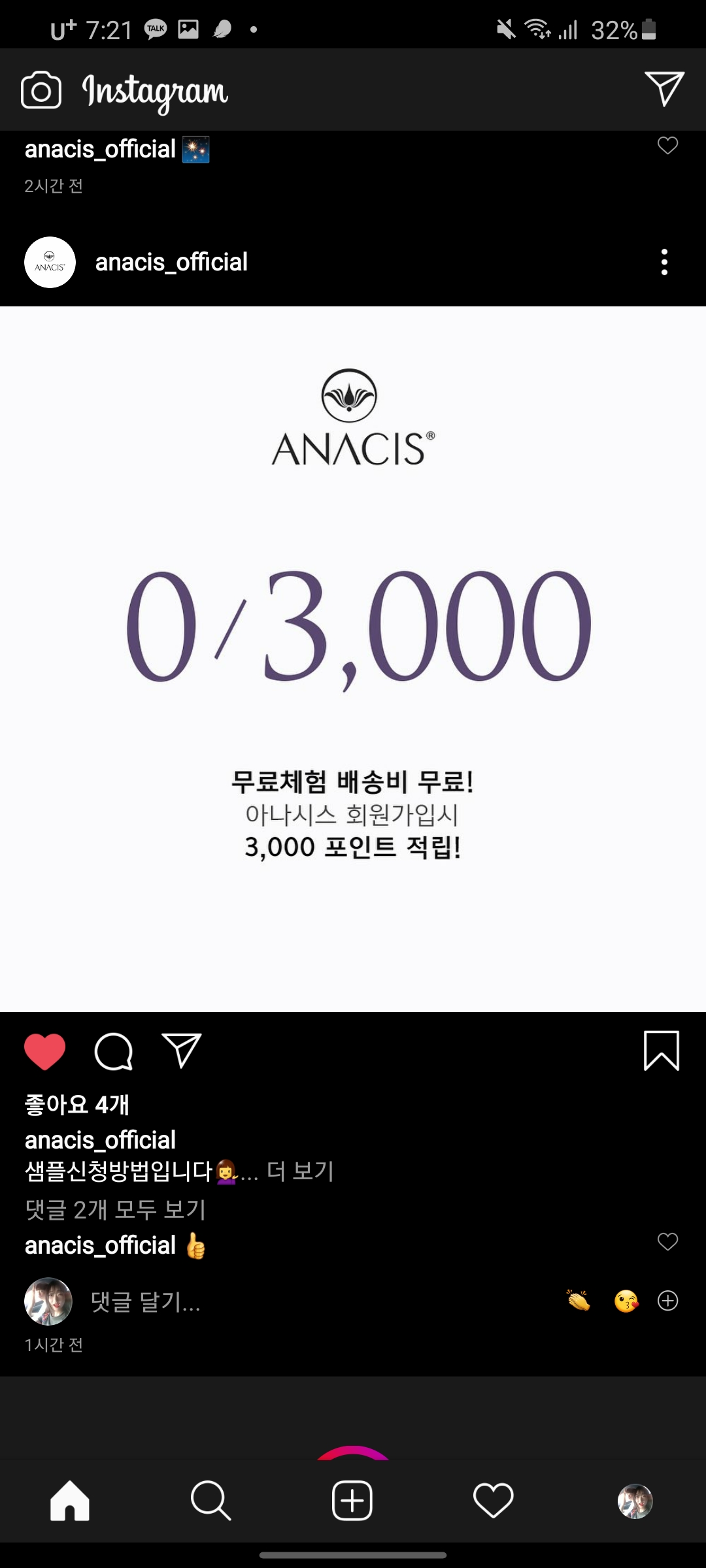View all comments via 댓글 2개 모두 보기
Image resolution: width=706 pixels, height=1568 pixels.
click(116, 1210)
